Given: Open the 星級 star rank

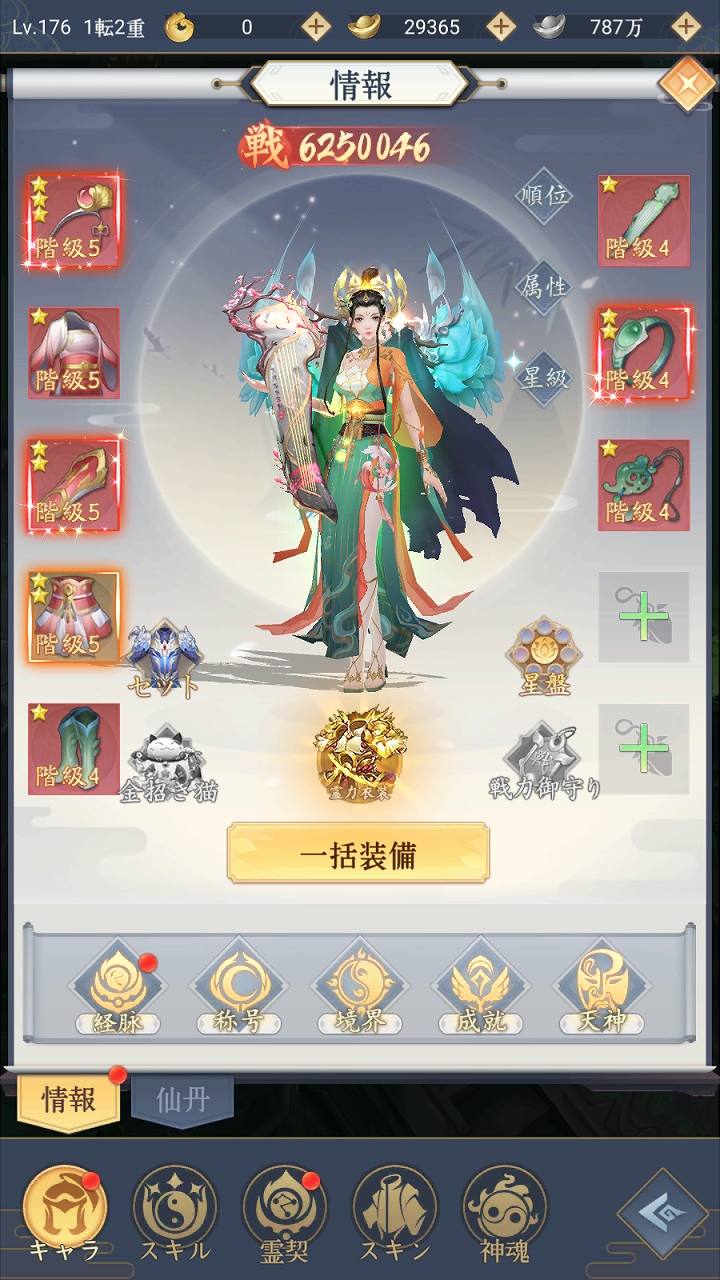Looking at the screenshot, I should (544, 378).
